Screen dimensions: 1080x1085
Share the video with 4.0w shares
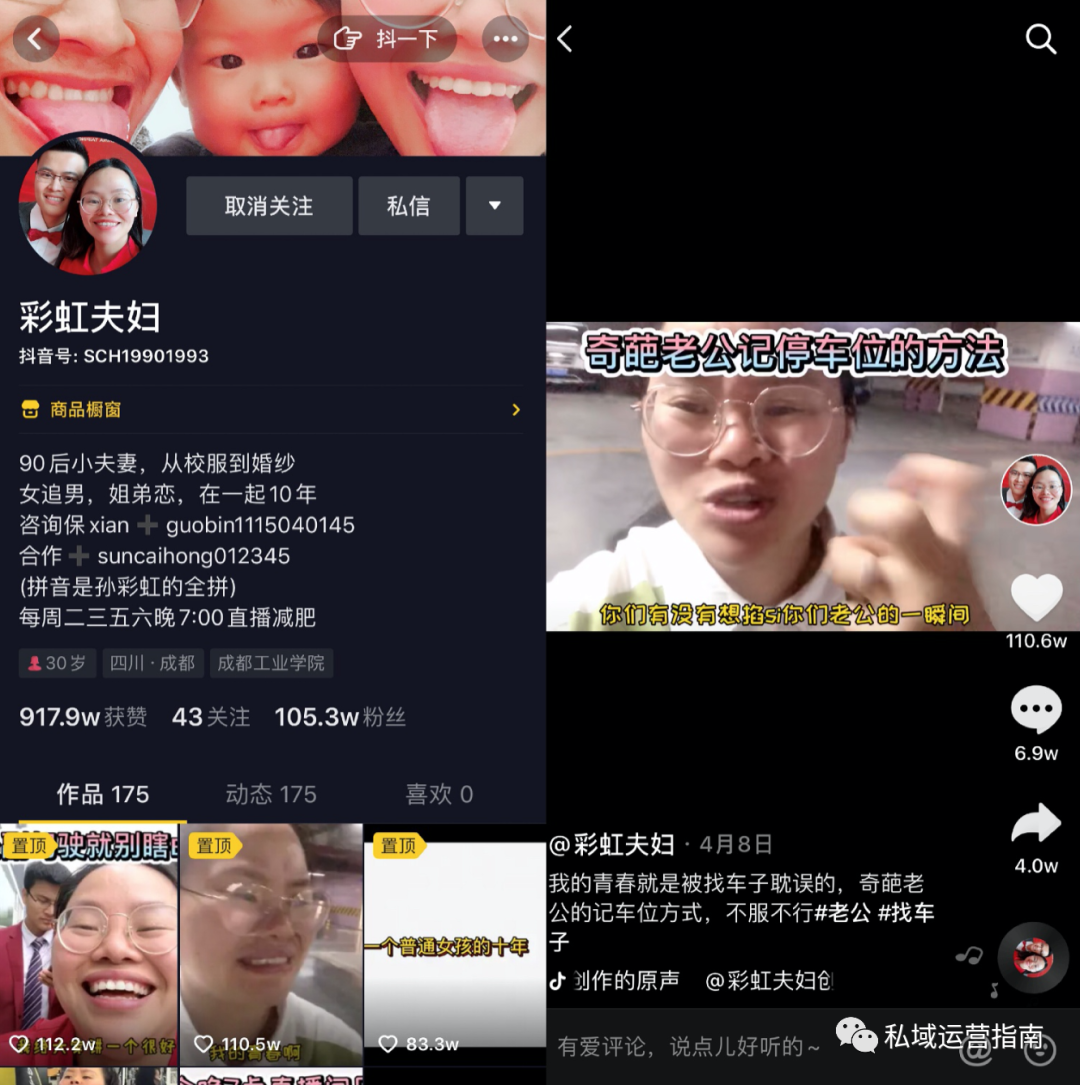[1036, 824]
